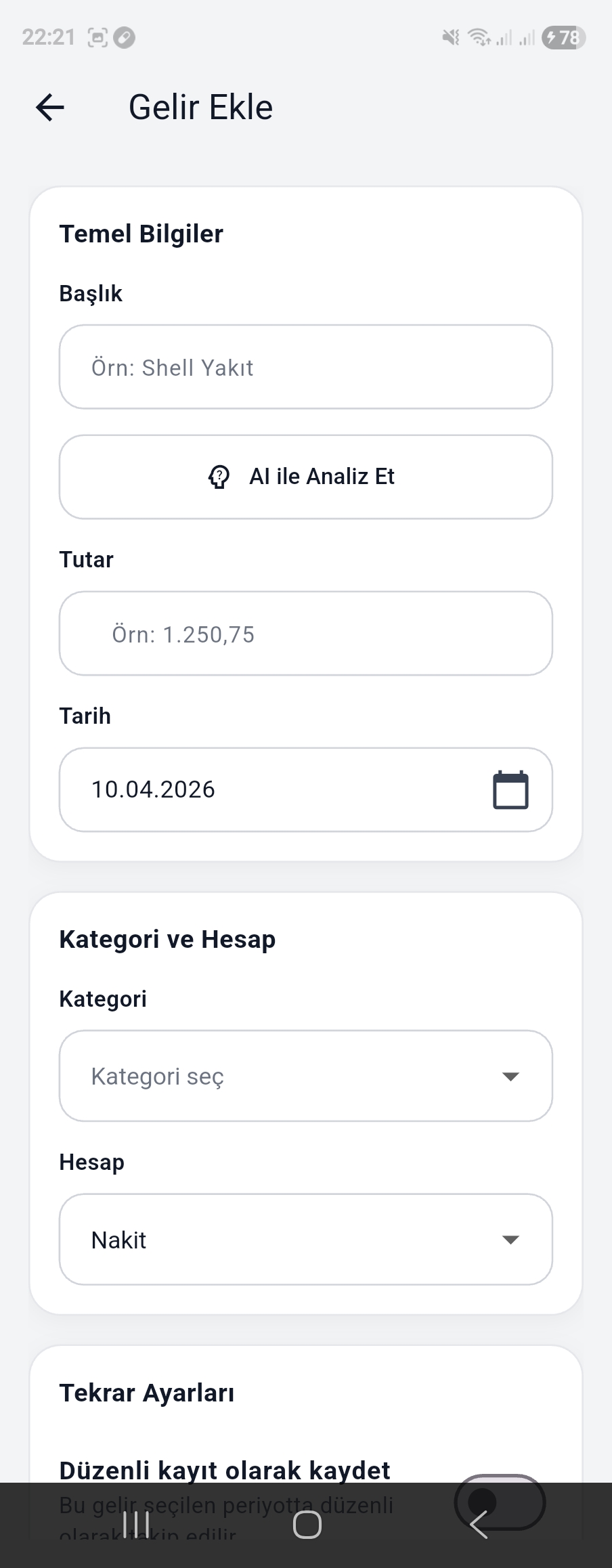Click the AI head icon in Analiz Et button

(218, 477)
